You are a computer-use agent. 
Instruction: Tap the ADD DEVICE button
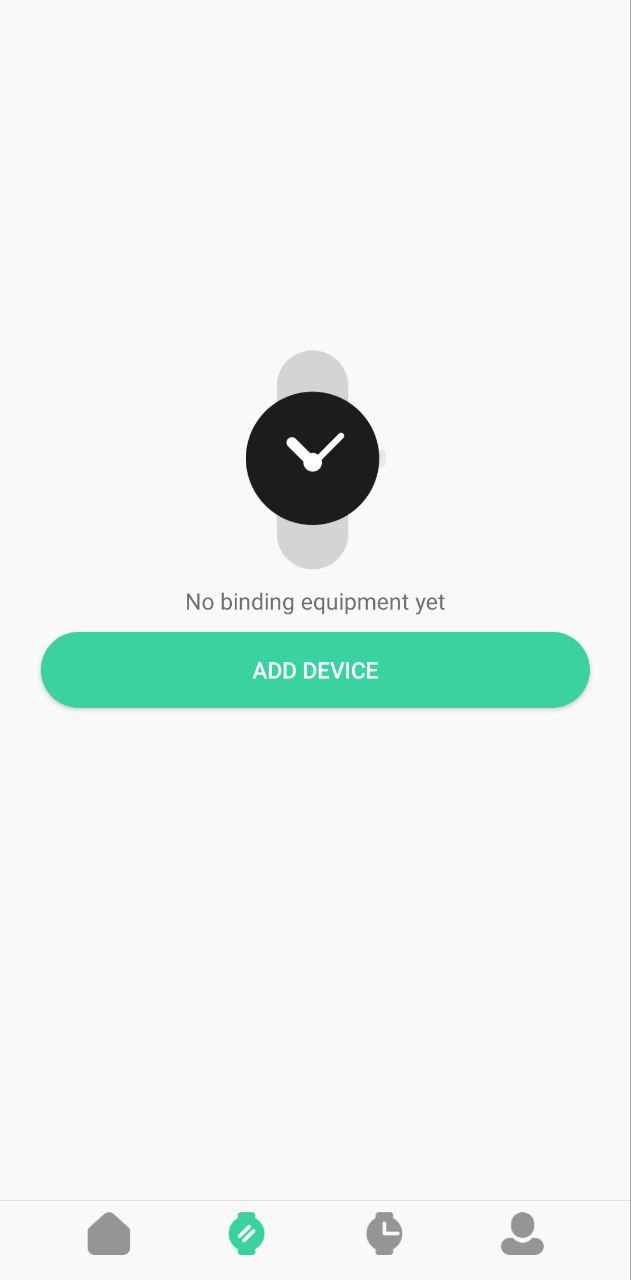315,670
